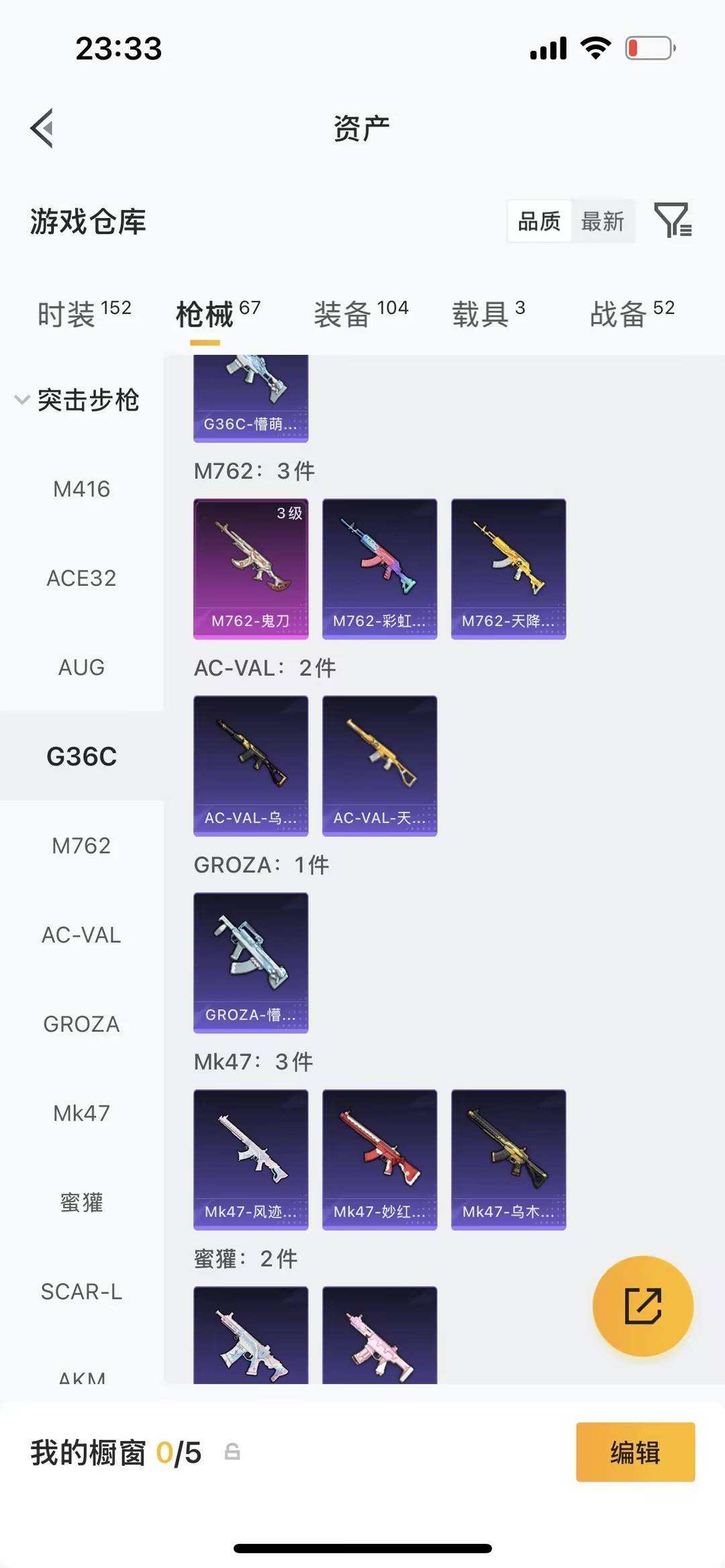Open the M762-鬼刀 skin tile
This screenshot has width=725, height=1568.
[250, 568]
